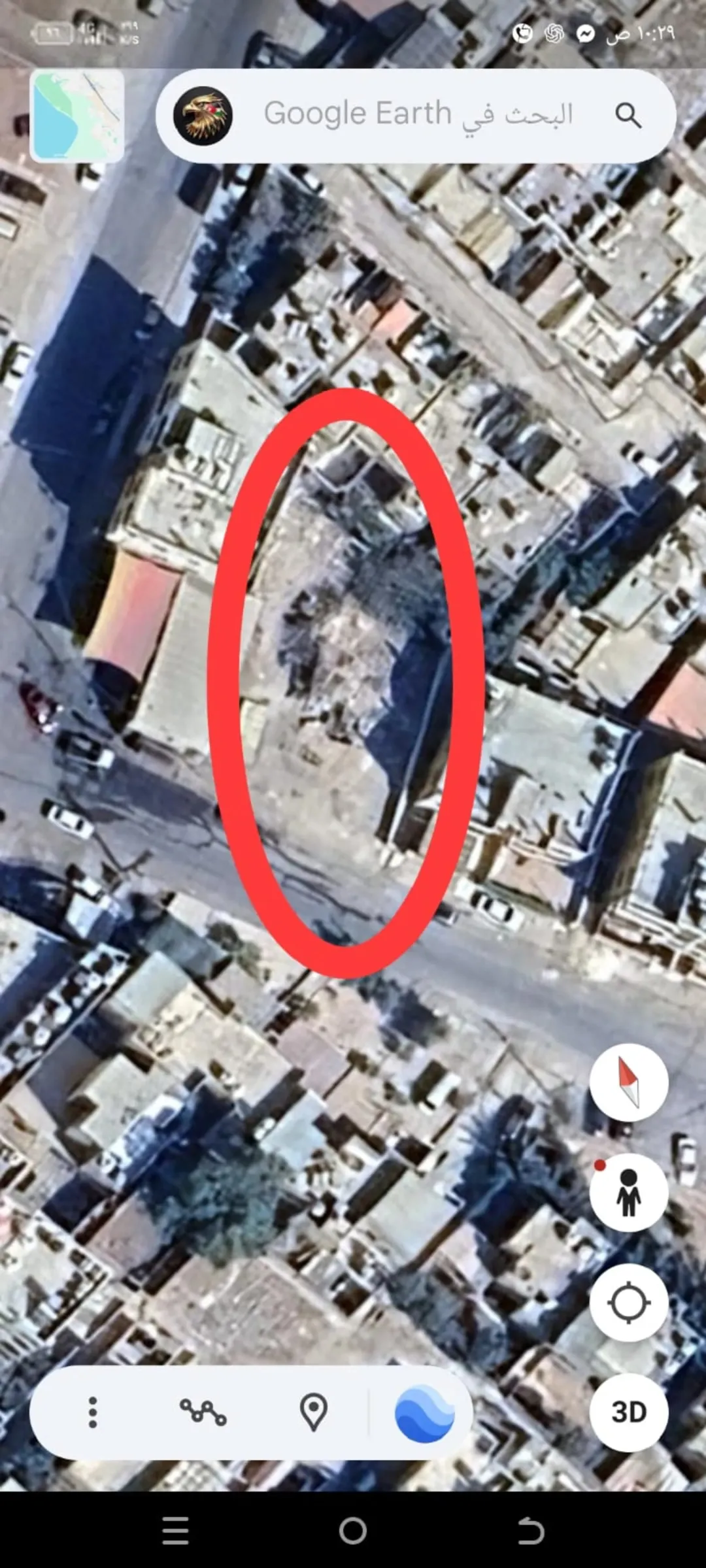Viewport: 706px width, 1568px height.
Task: Go back using system back button
Action: pyautogui.click(x=529, y=1530)
